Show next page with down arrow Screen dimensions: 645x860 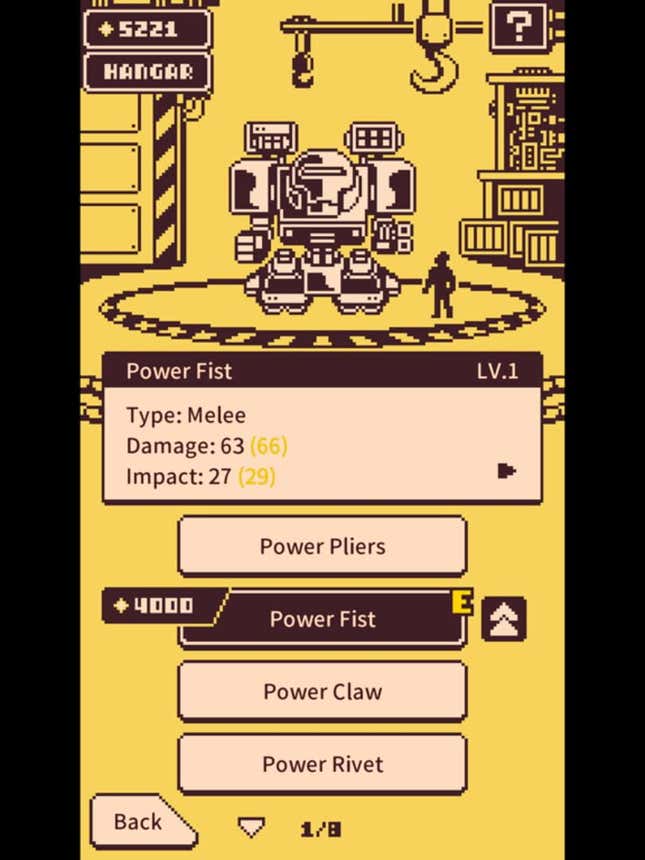(x=251, y=827)
